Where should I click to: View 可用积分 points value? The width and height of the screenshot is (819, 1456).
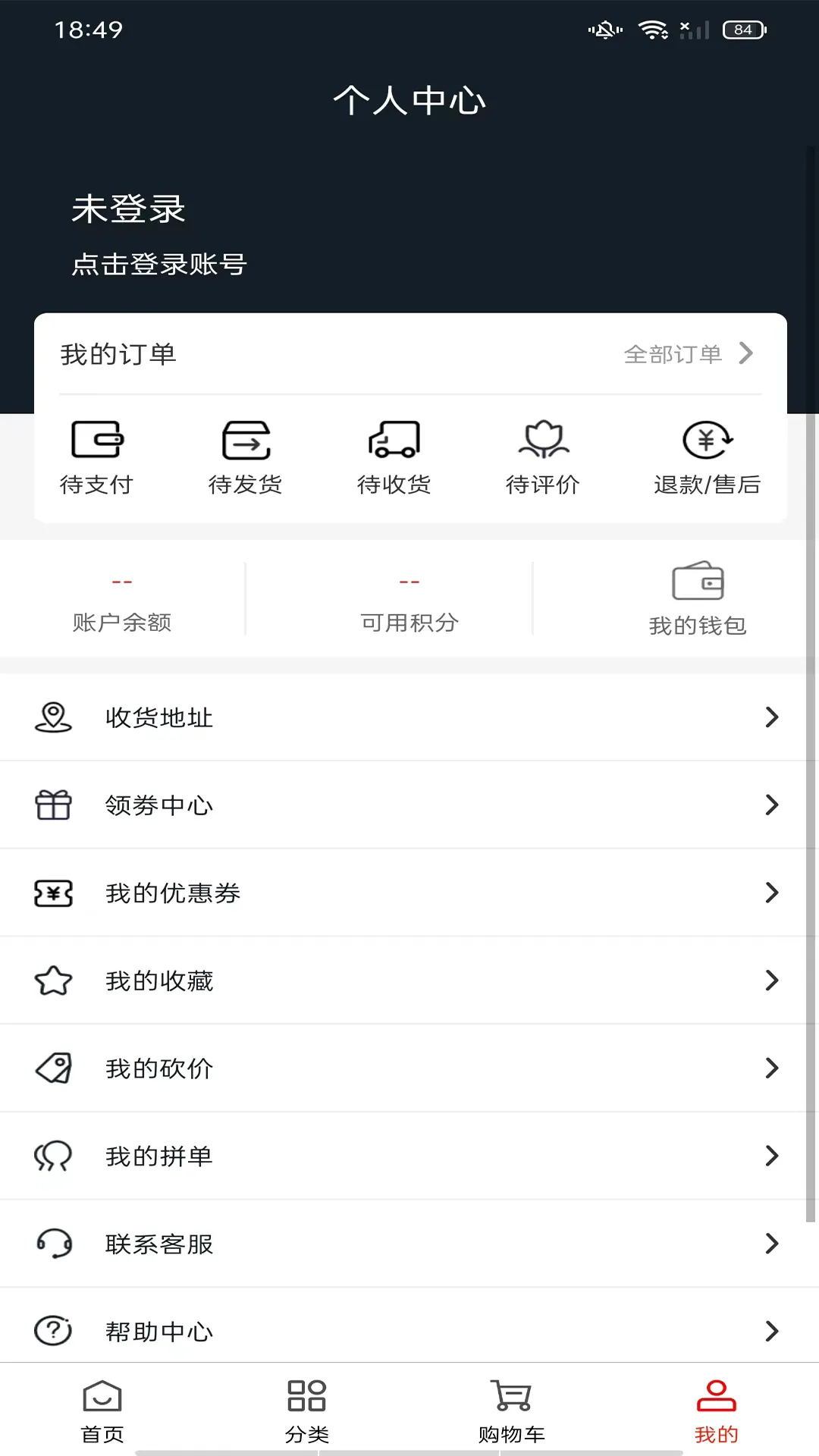pos(409,581)
